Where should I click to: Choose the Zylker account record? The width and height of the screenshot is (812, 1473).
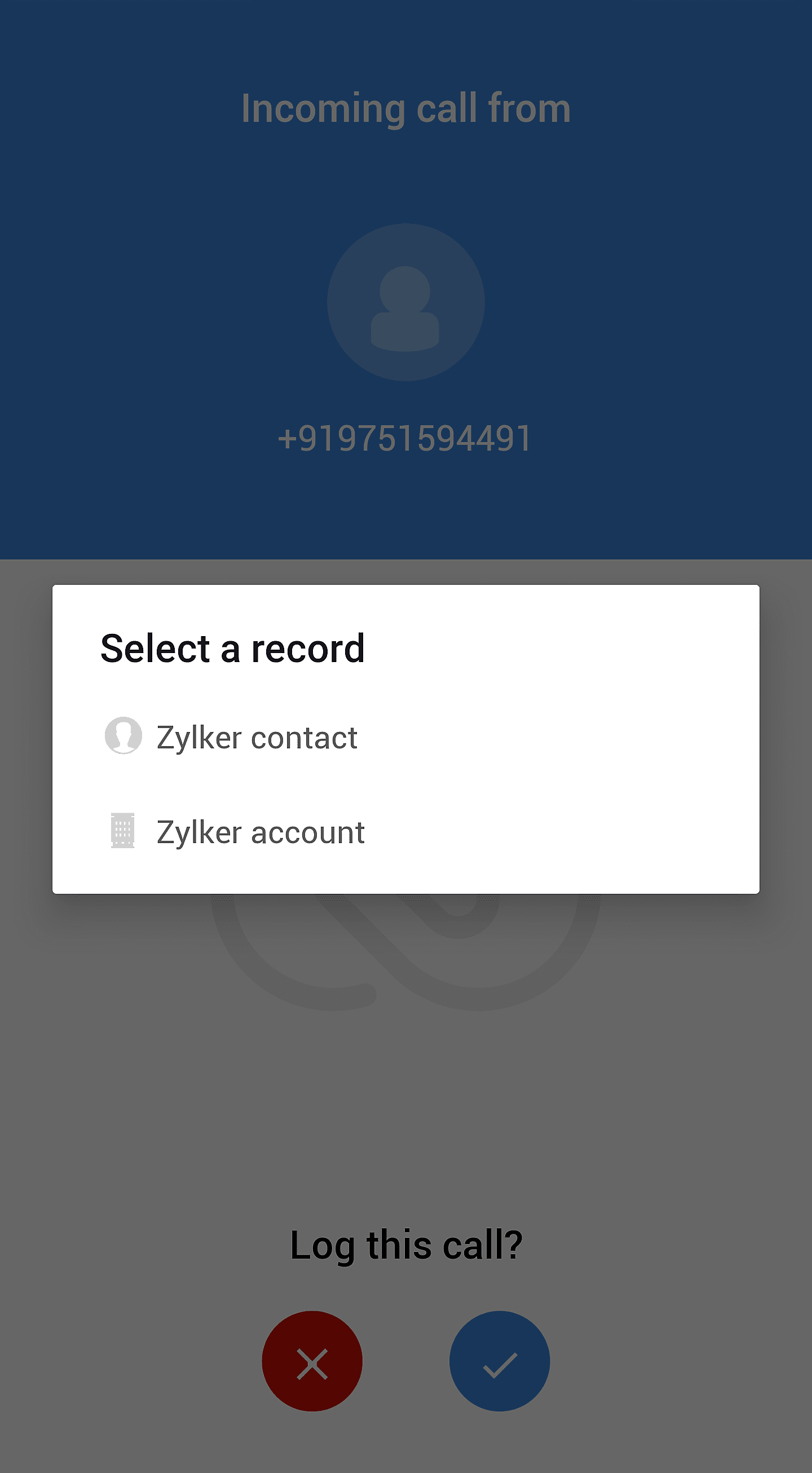(x=260, y=832)
